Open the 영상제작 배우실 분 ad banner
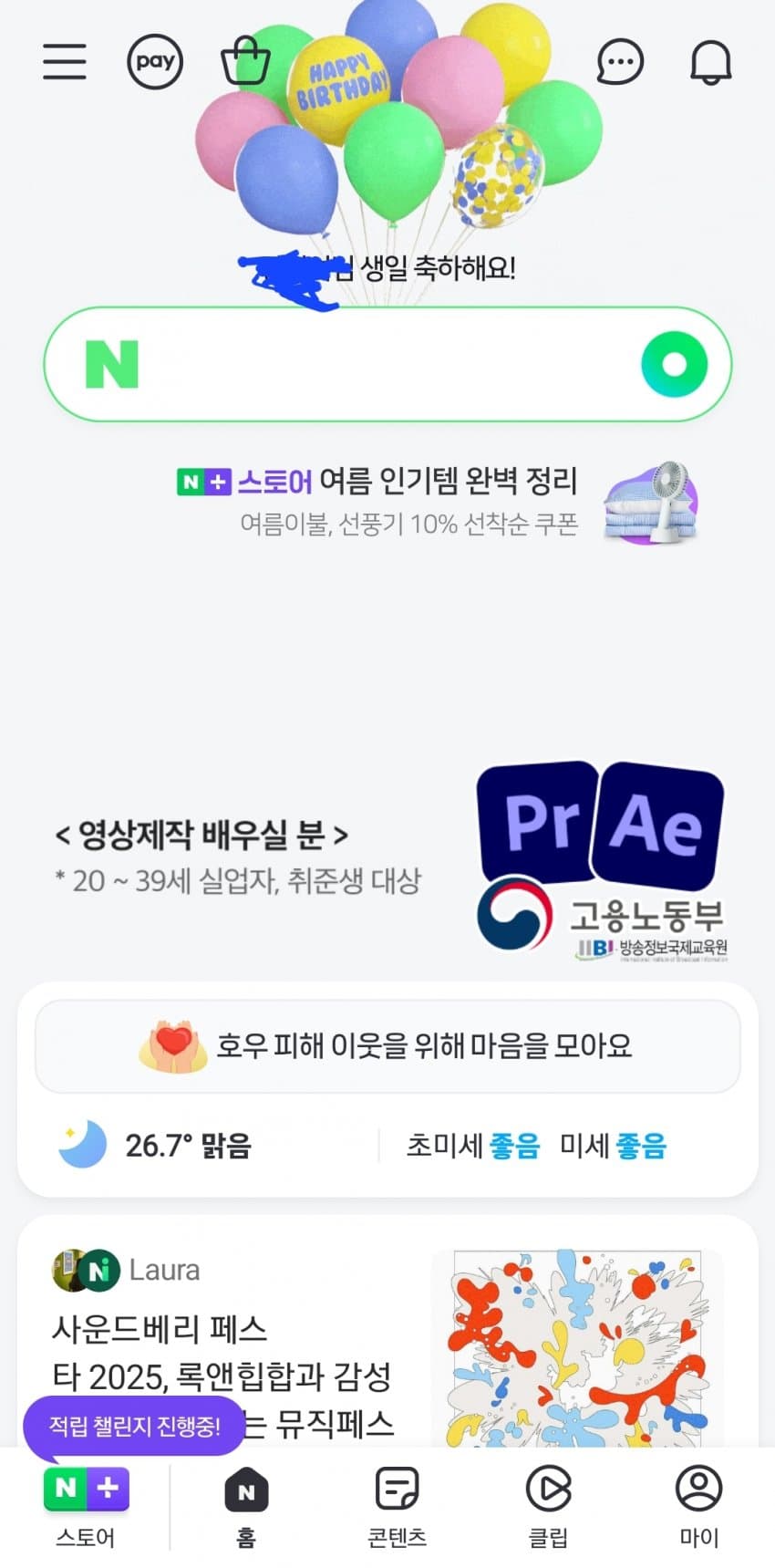This screenshot has width=775, height=1568. coord(387,857)
